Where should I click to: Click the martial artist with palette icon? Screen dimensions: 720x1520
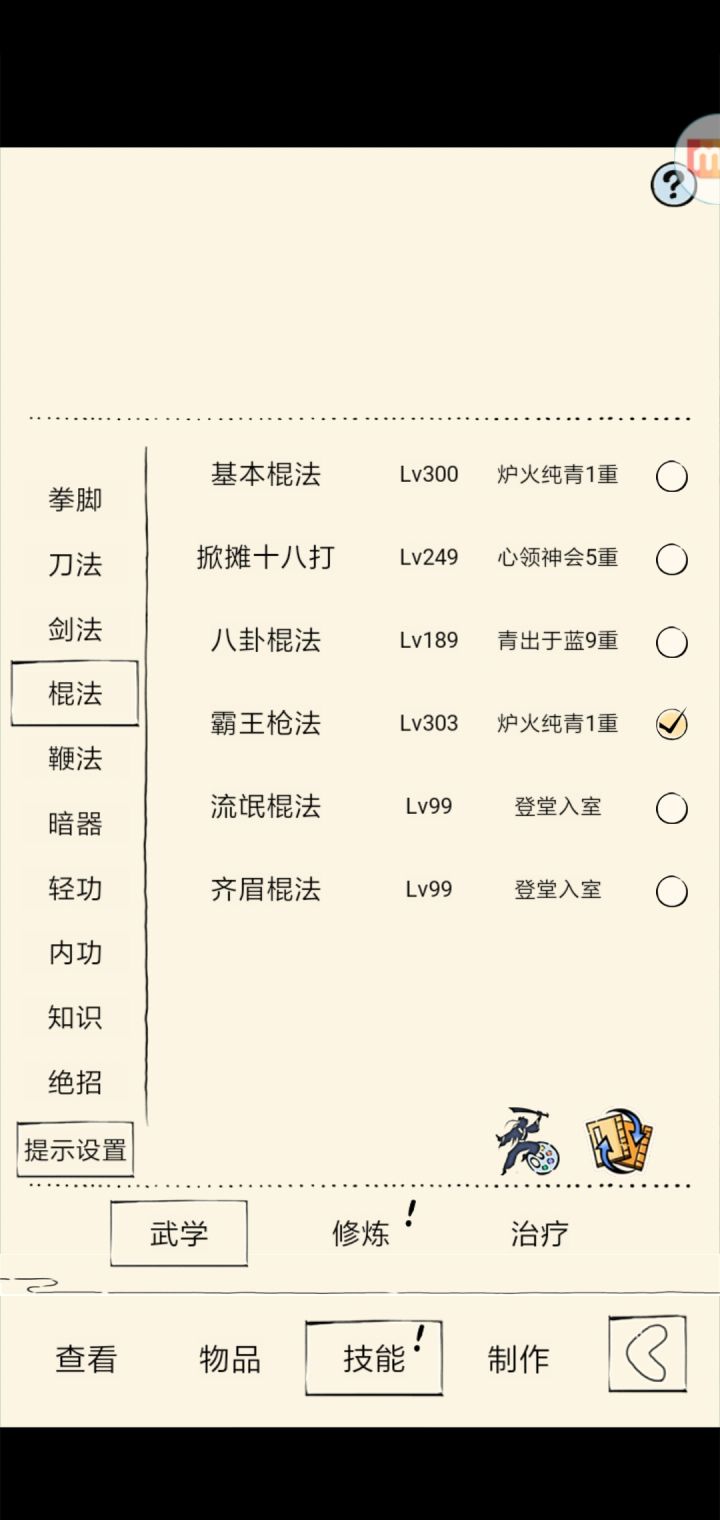click(525, 1140)
